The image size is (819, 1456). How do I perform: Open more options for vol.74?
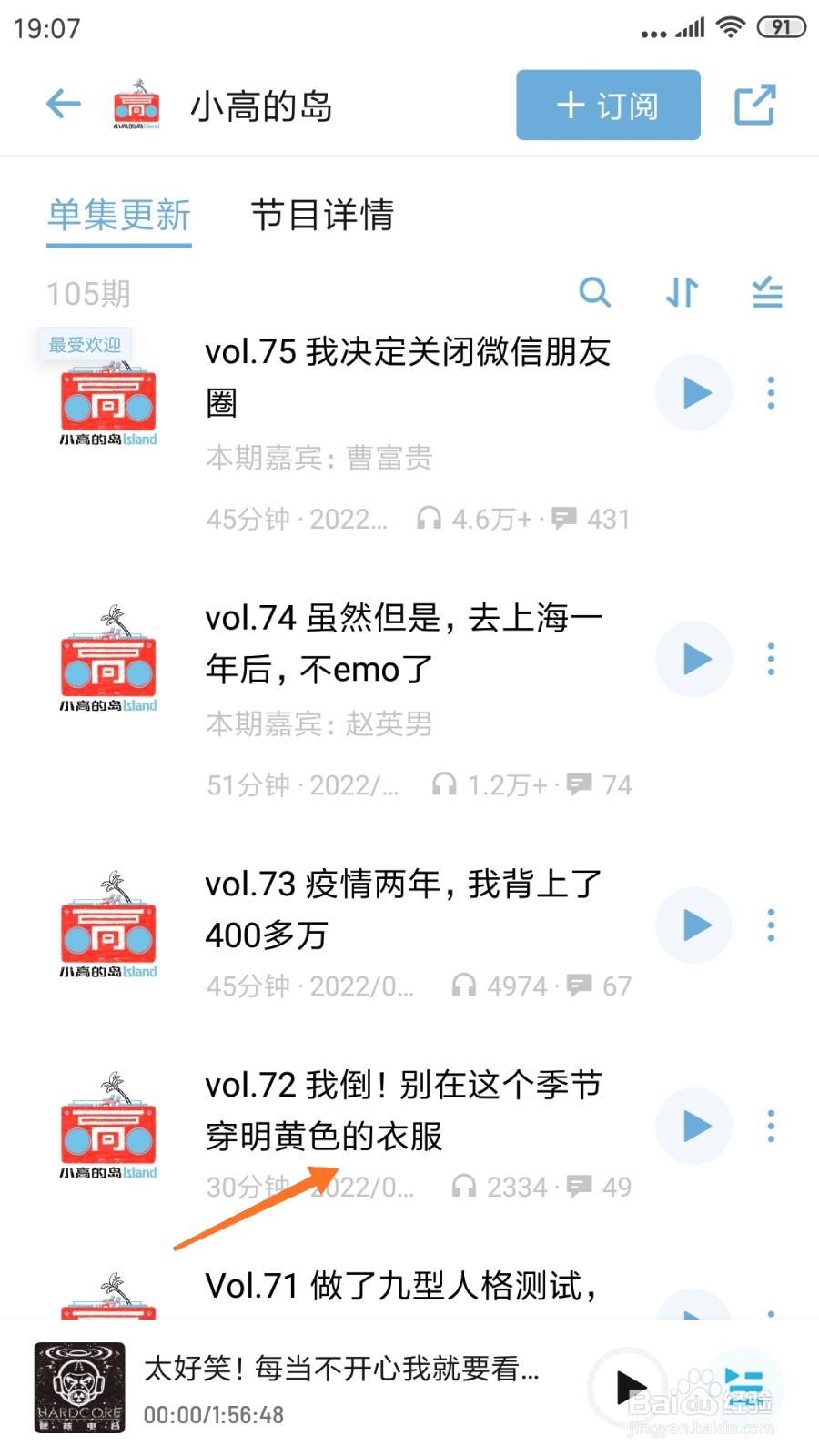coord(771,659)
